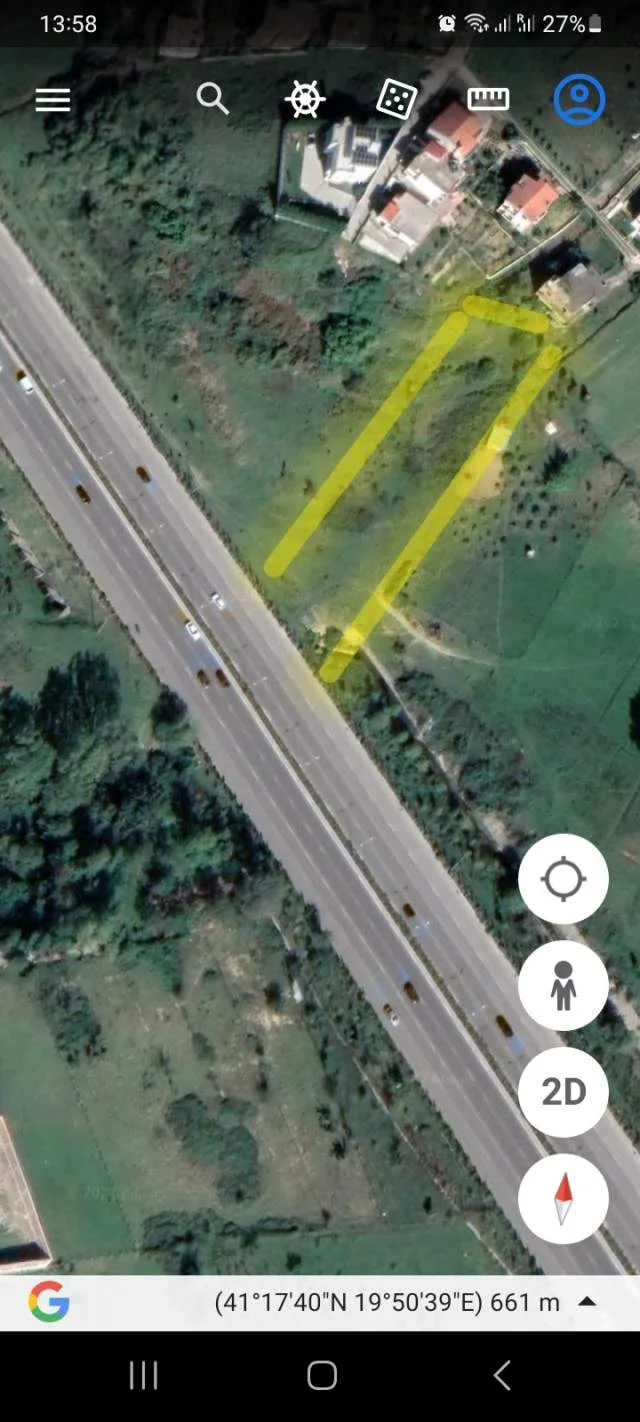
Task: Open the Voyager ship wheel
Action: pyautogui.click(x=305, y=100)
